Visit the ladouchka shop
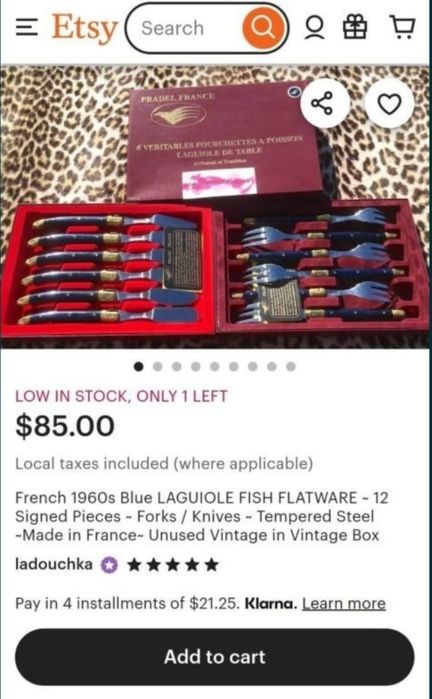 click(54, 564)
